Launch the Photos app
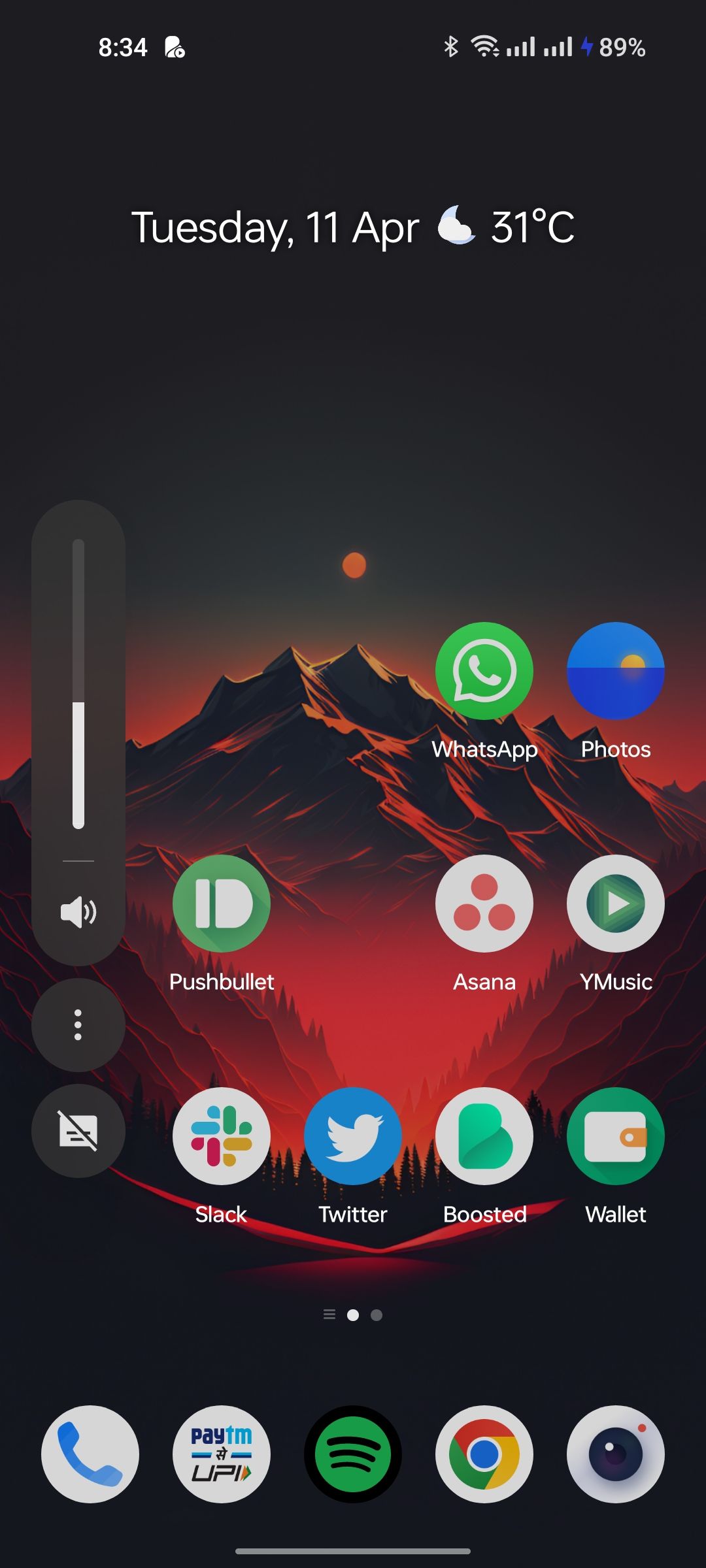706x1568 pixels. coord(615,671)
